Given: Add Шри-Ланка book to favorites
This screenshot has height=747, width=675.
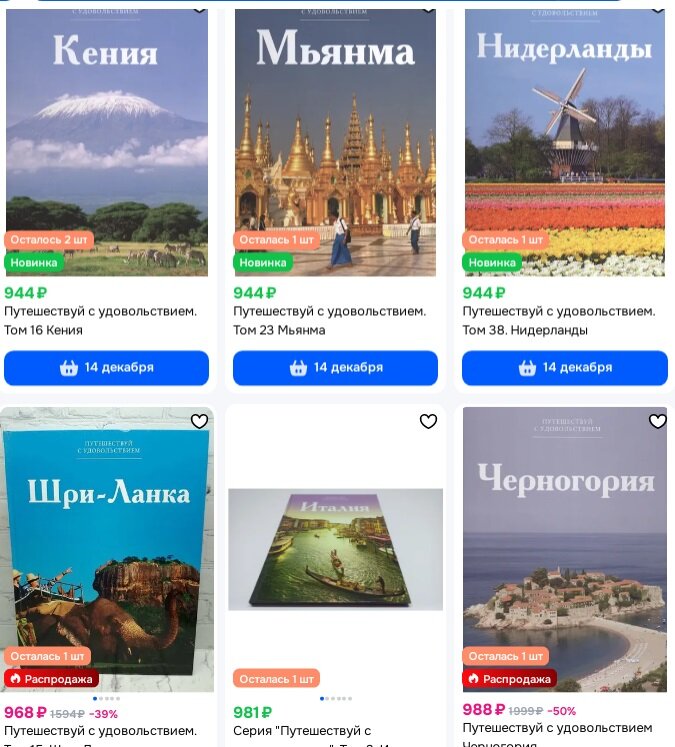Looking at the screenshot, I should tap(199, 421).
